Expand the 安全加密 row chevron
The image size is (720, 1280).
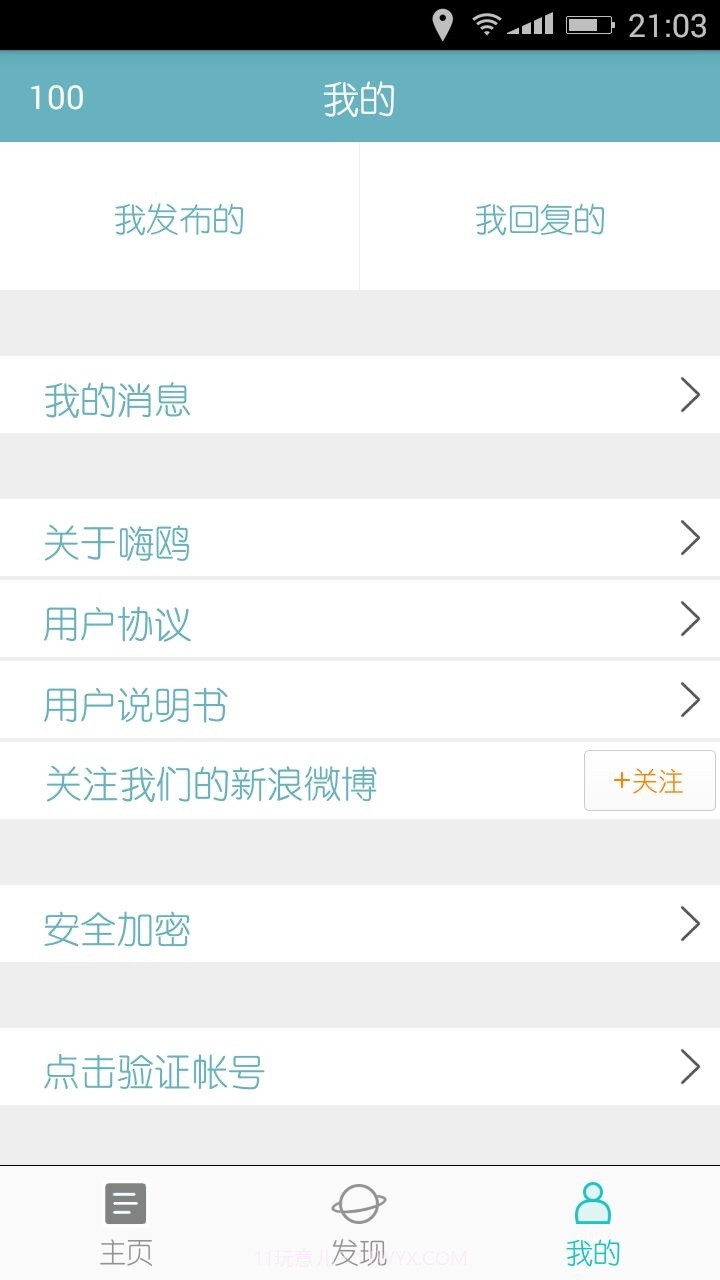click(689, 923)
